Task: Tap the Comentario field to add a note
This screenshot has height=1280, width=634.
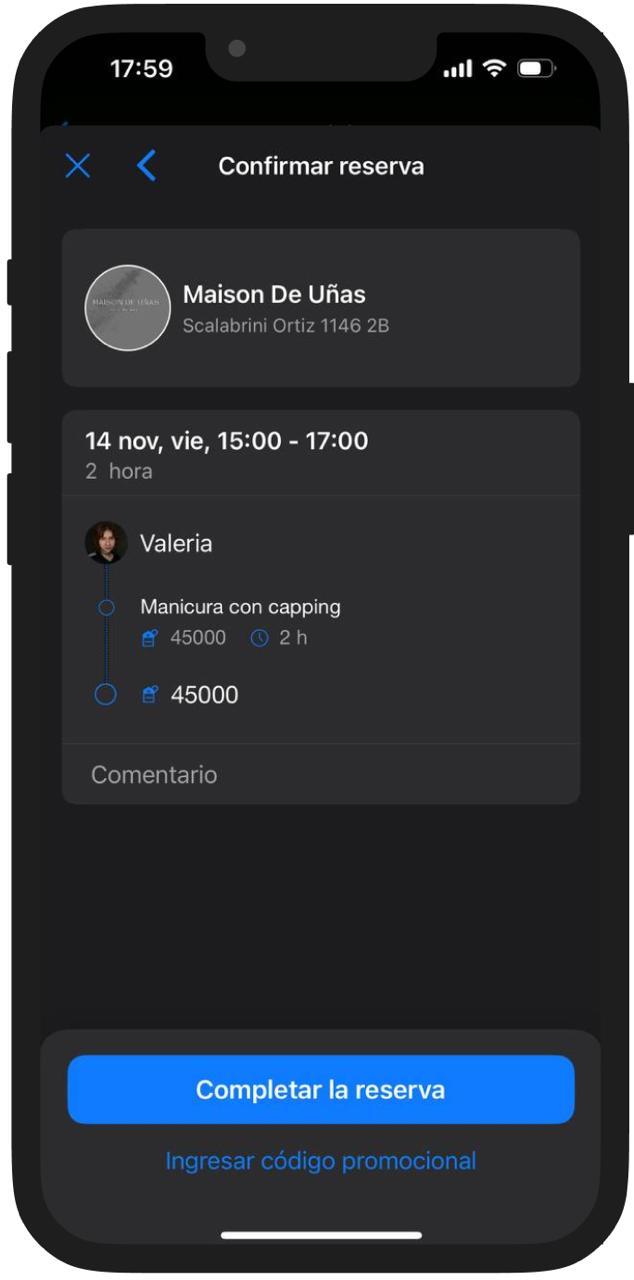Action: pyautogui.click(x=320, y=774)
